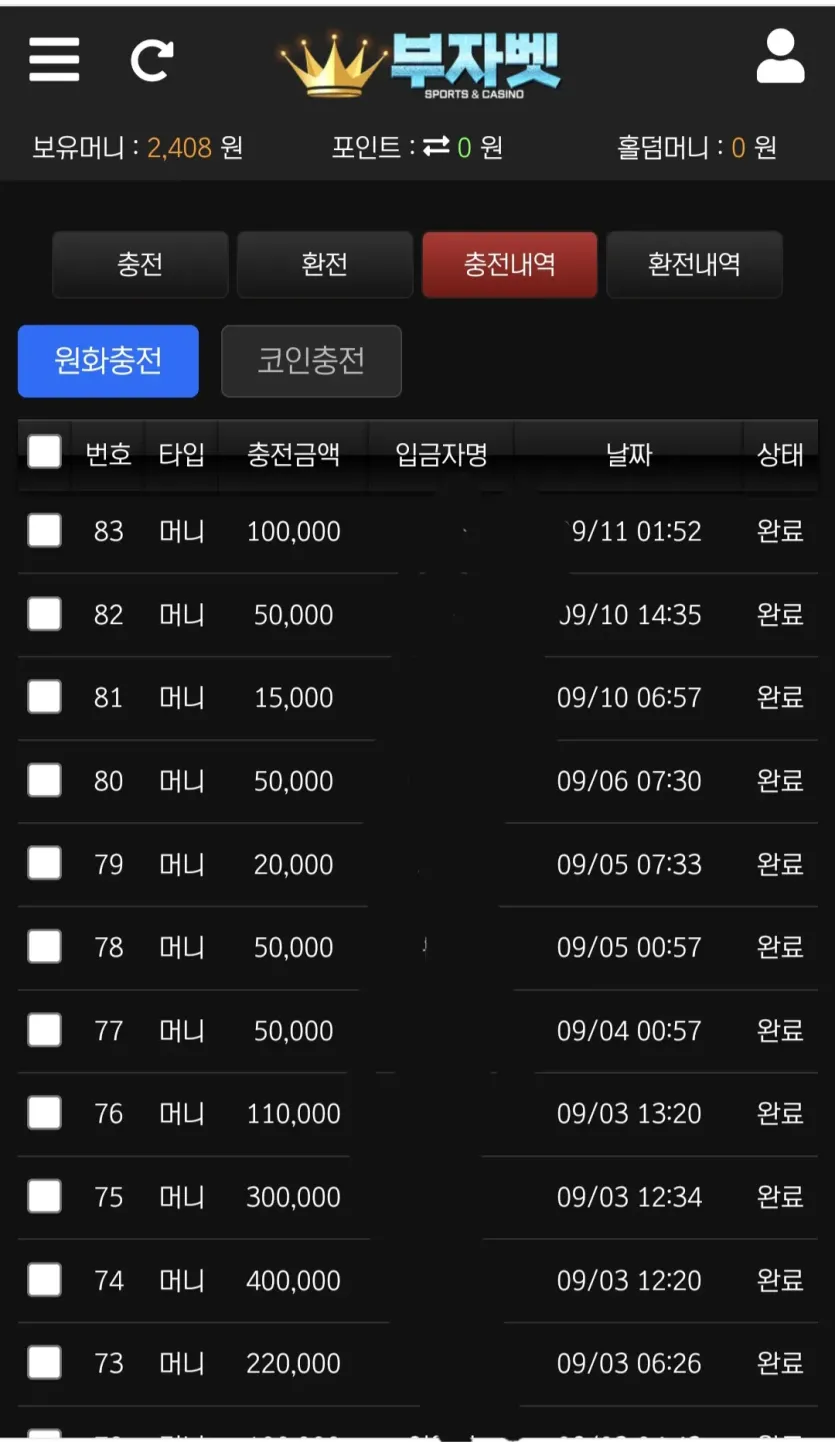Switch to the 환전 tab
Screen dimensions: 835x1442
point(325,265)
